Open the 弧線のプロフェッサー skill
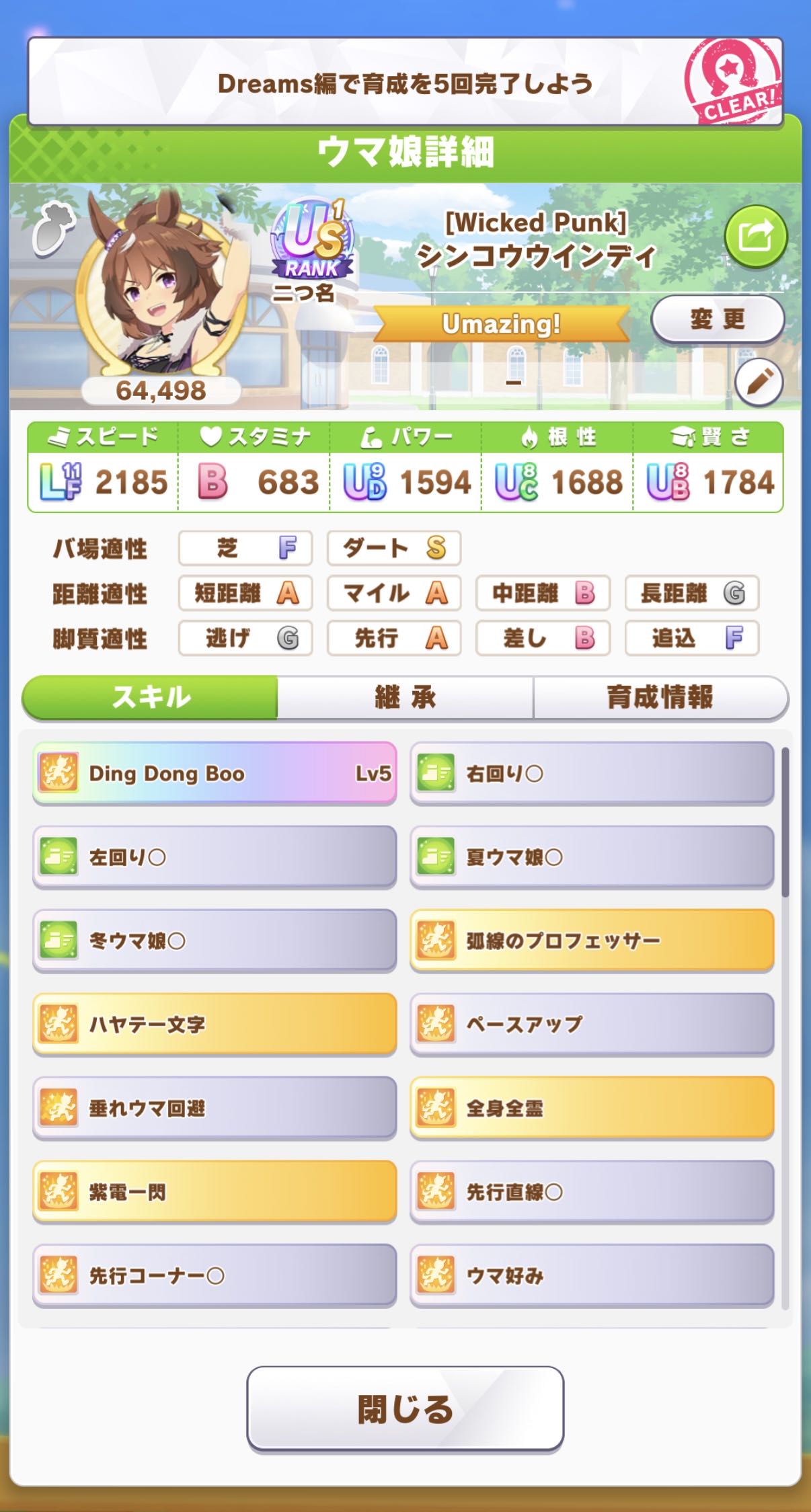 592,941
